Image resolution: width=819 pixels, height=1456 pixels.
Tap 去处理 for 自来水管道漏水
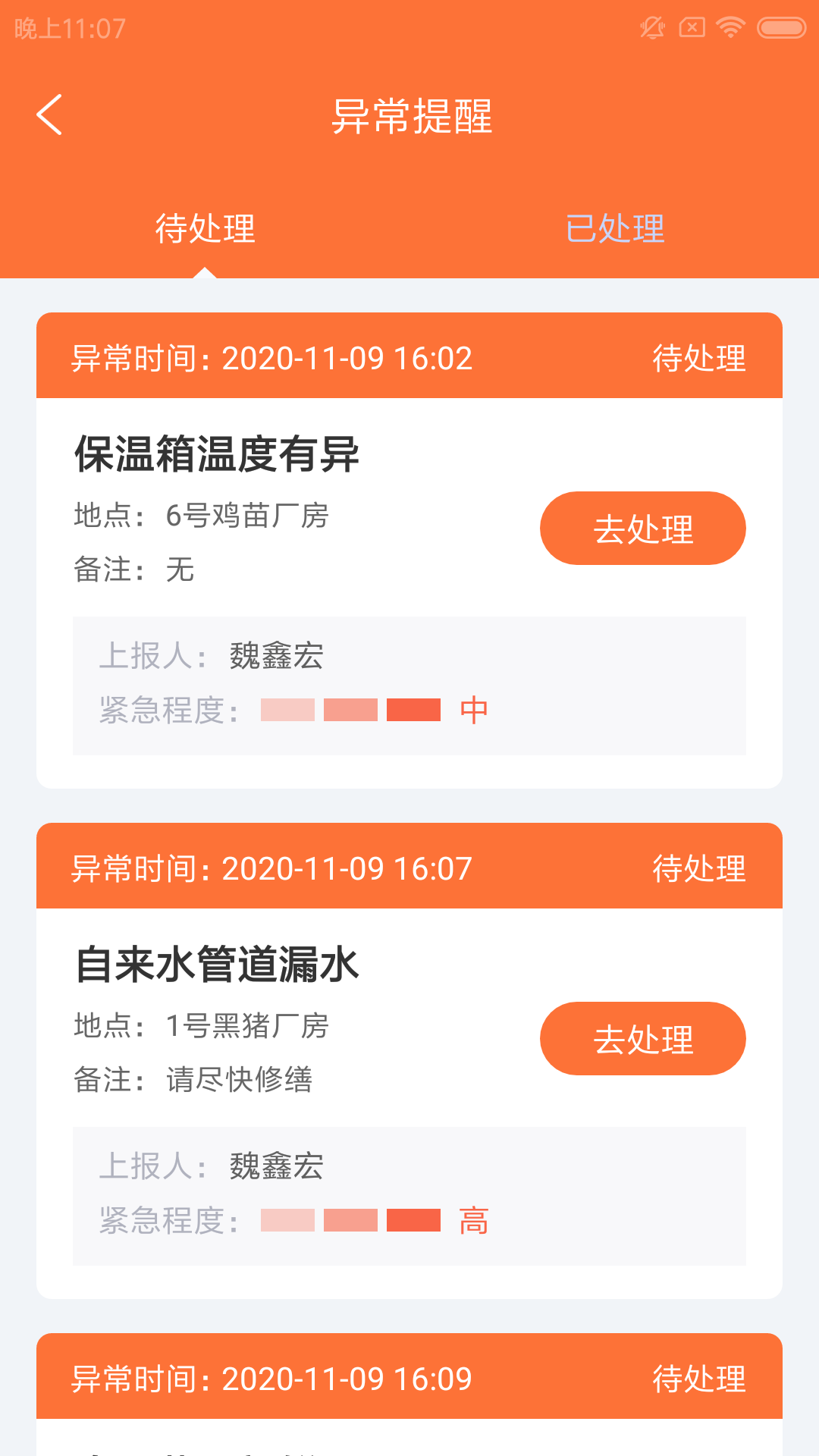click(642, 1039)
